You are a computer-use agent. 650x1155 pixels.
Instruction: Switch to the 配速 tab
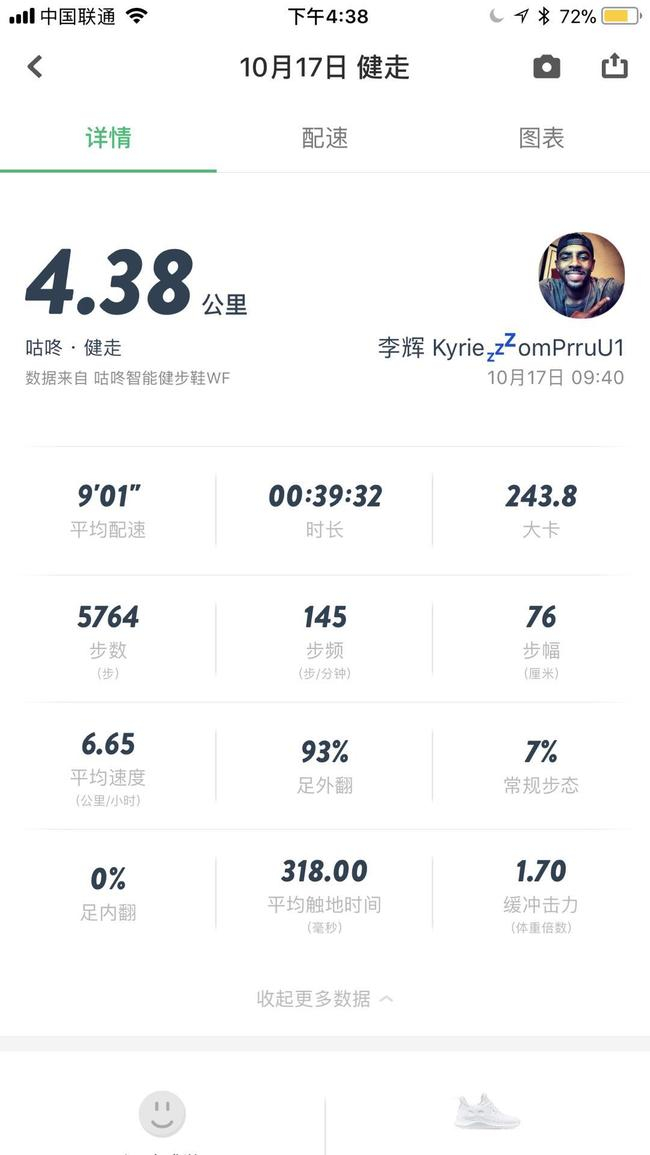325,138
